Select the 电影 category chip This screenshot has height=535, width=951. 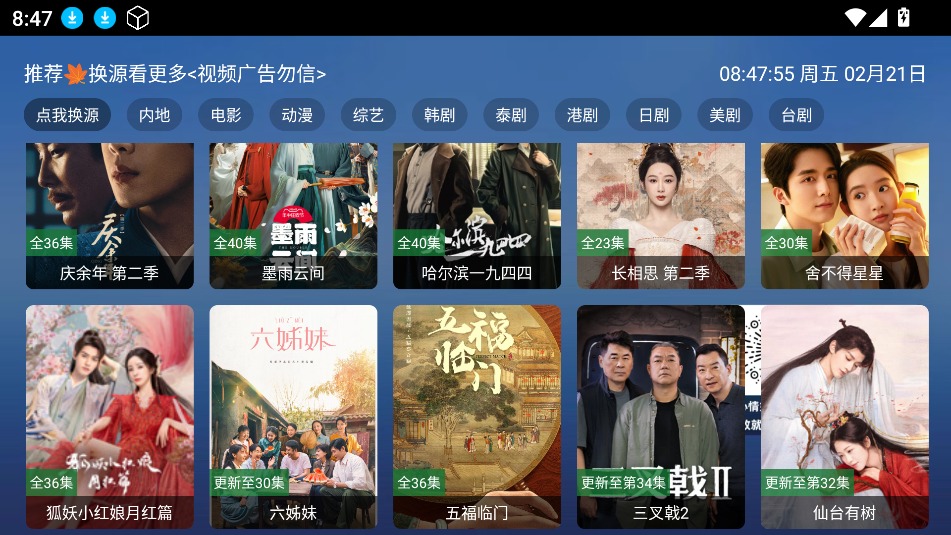pos(226,115)
